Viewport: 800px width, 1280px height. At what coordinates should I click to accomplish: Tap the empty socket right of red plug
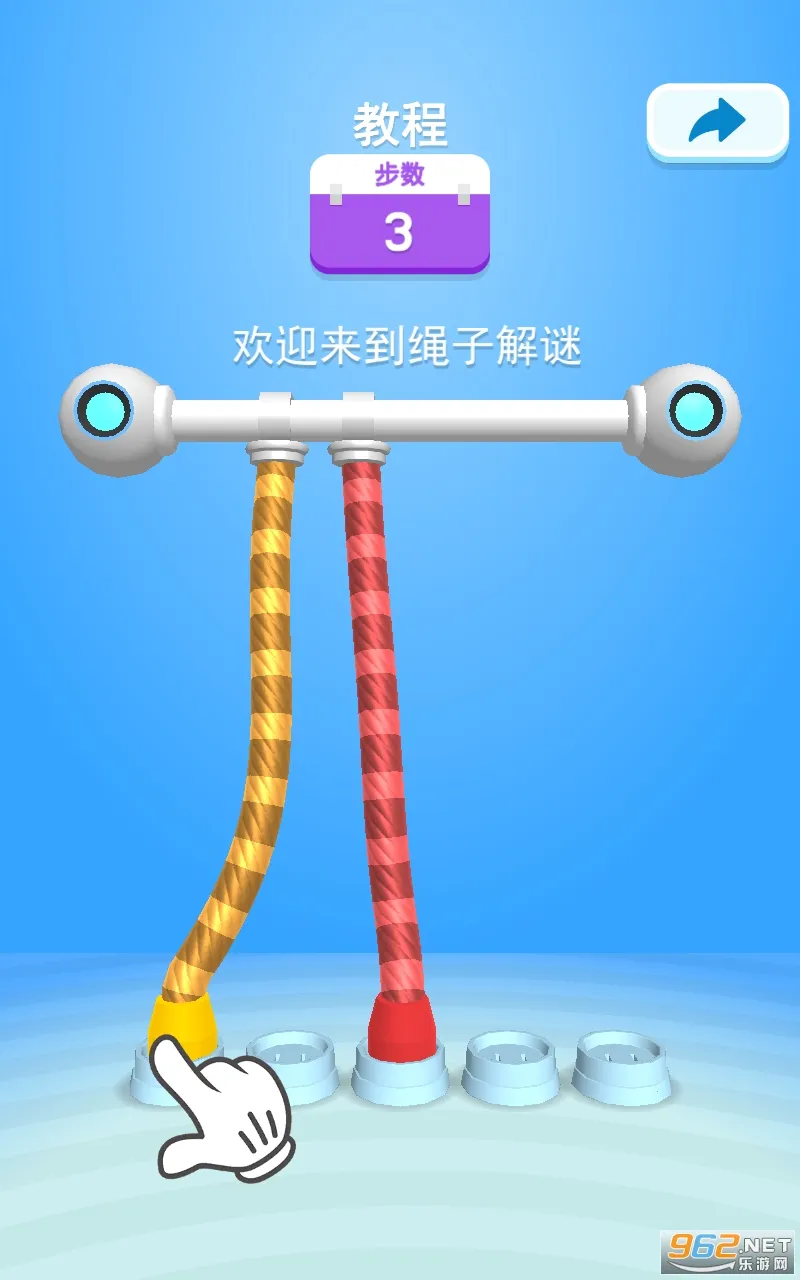point(508,1063)
